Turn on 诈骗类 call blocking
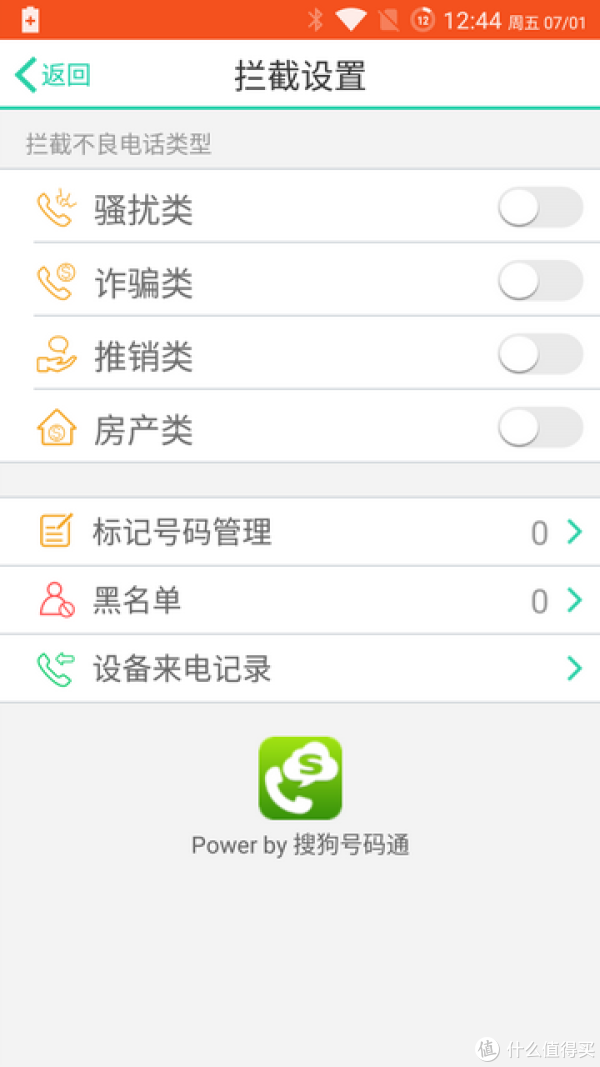 [540, 281]
